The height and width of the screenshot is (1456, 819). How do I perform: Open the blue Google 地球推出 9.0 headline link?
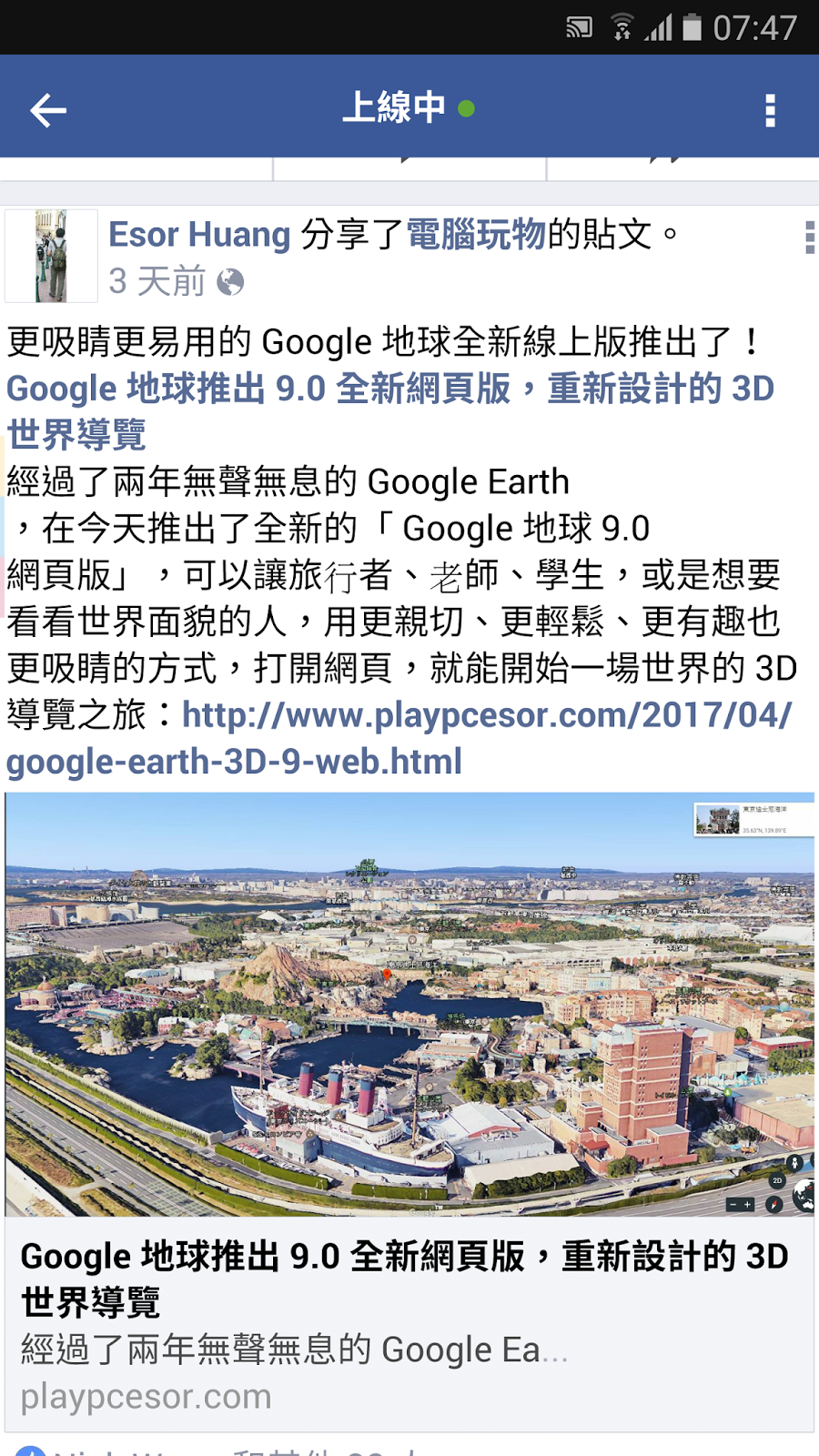pos(389,389)
